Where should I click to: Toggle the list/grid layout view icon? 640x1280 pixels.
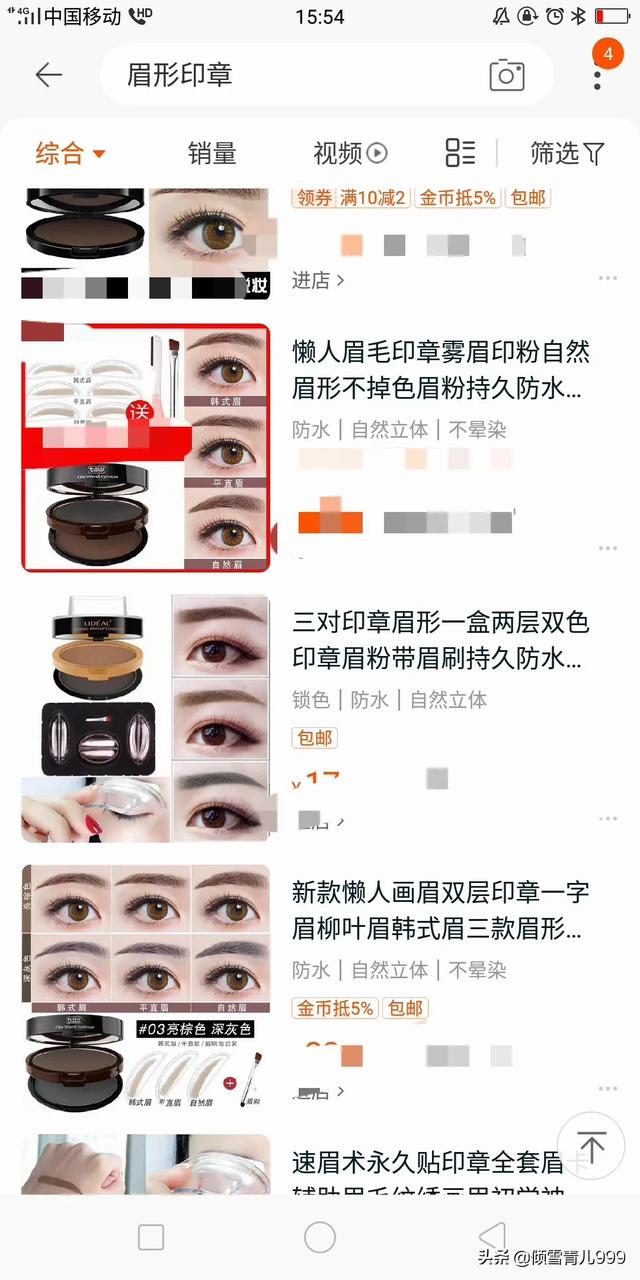click(x=460, y=153)
